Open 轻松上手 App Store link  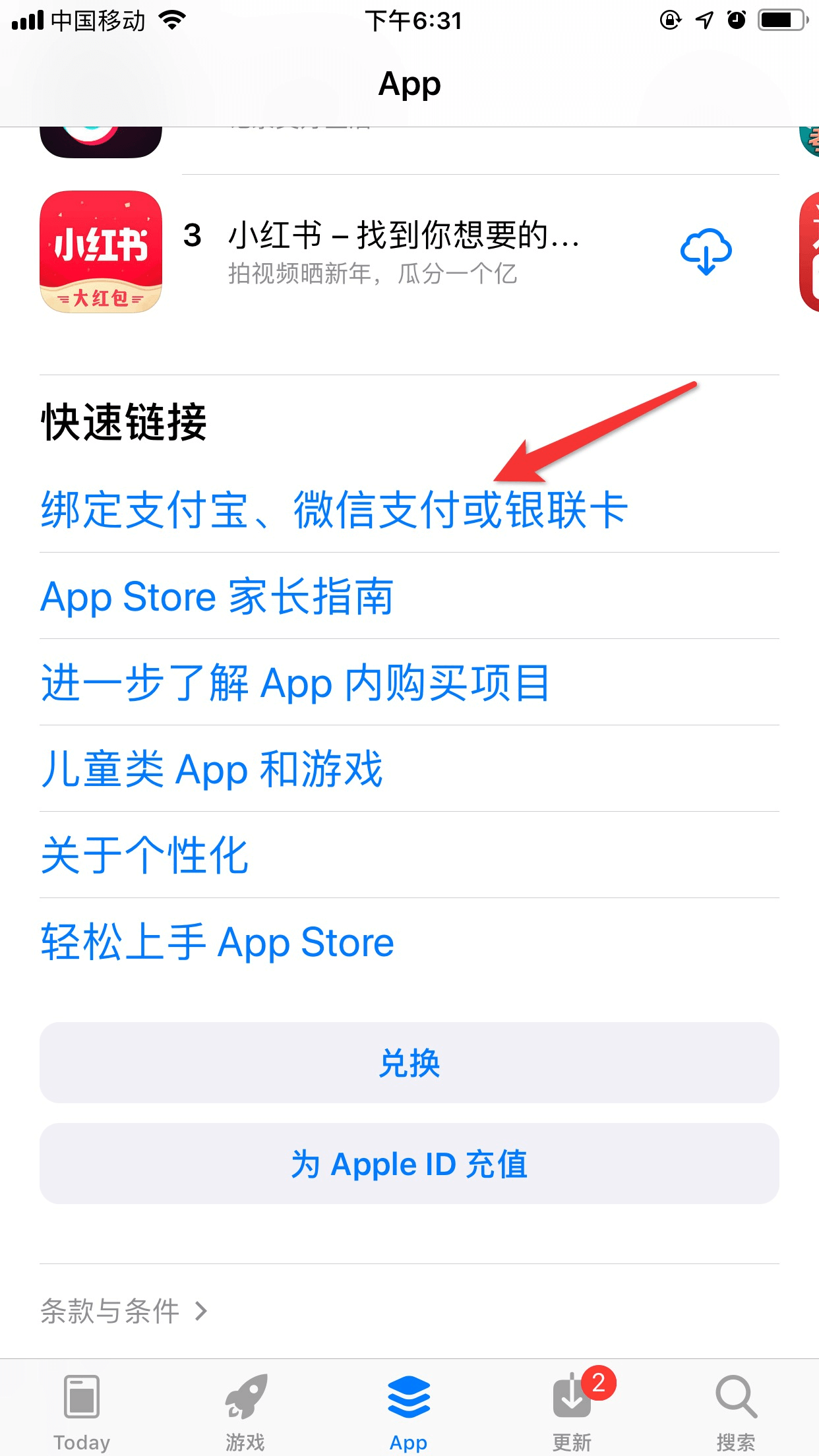[217, 942]
